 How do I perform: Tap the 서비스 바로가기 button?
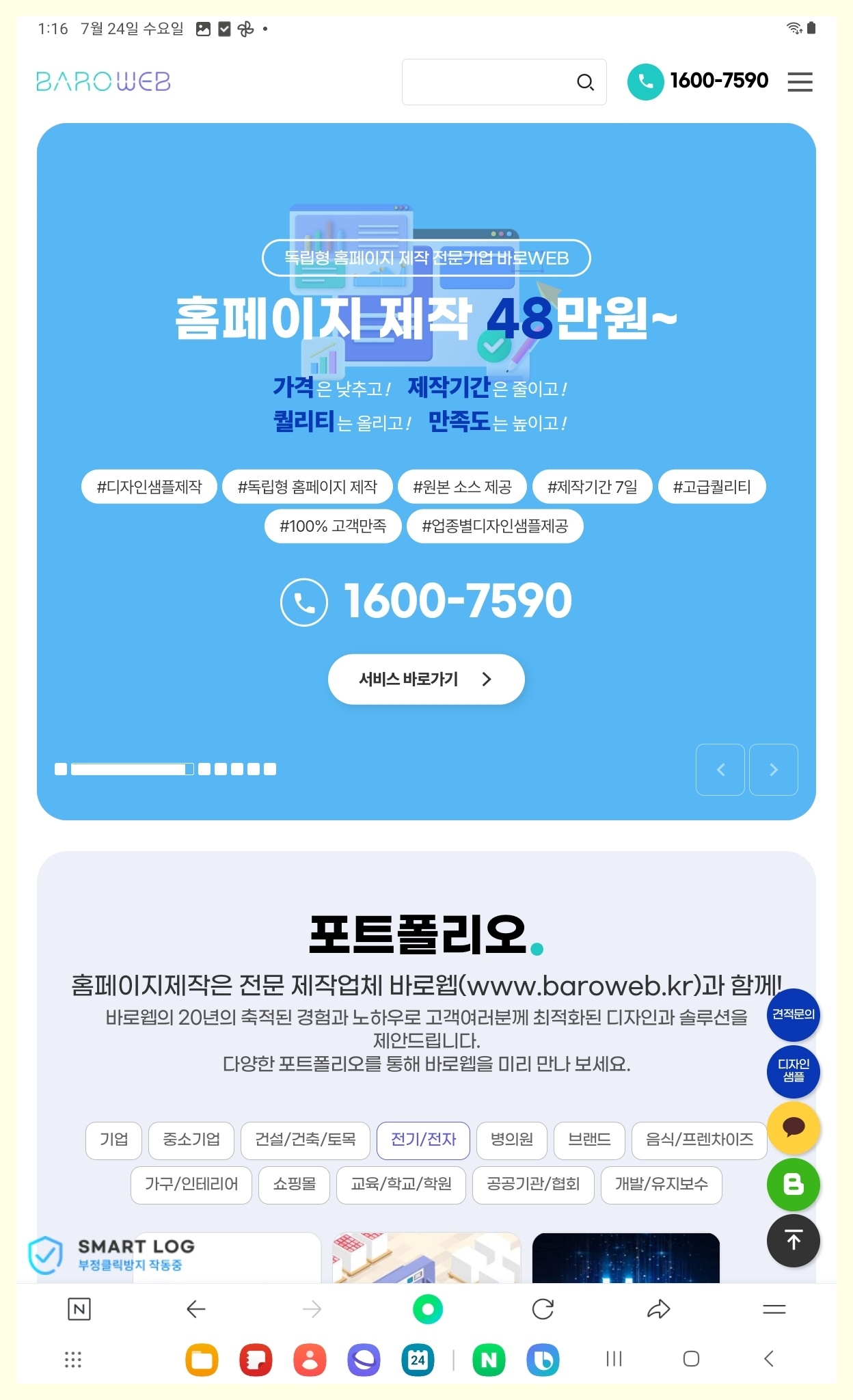(426, 679)
